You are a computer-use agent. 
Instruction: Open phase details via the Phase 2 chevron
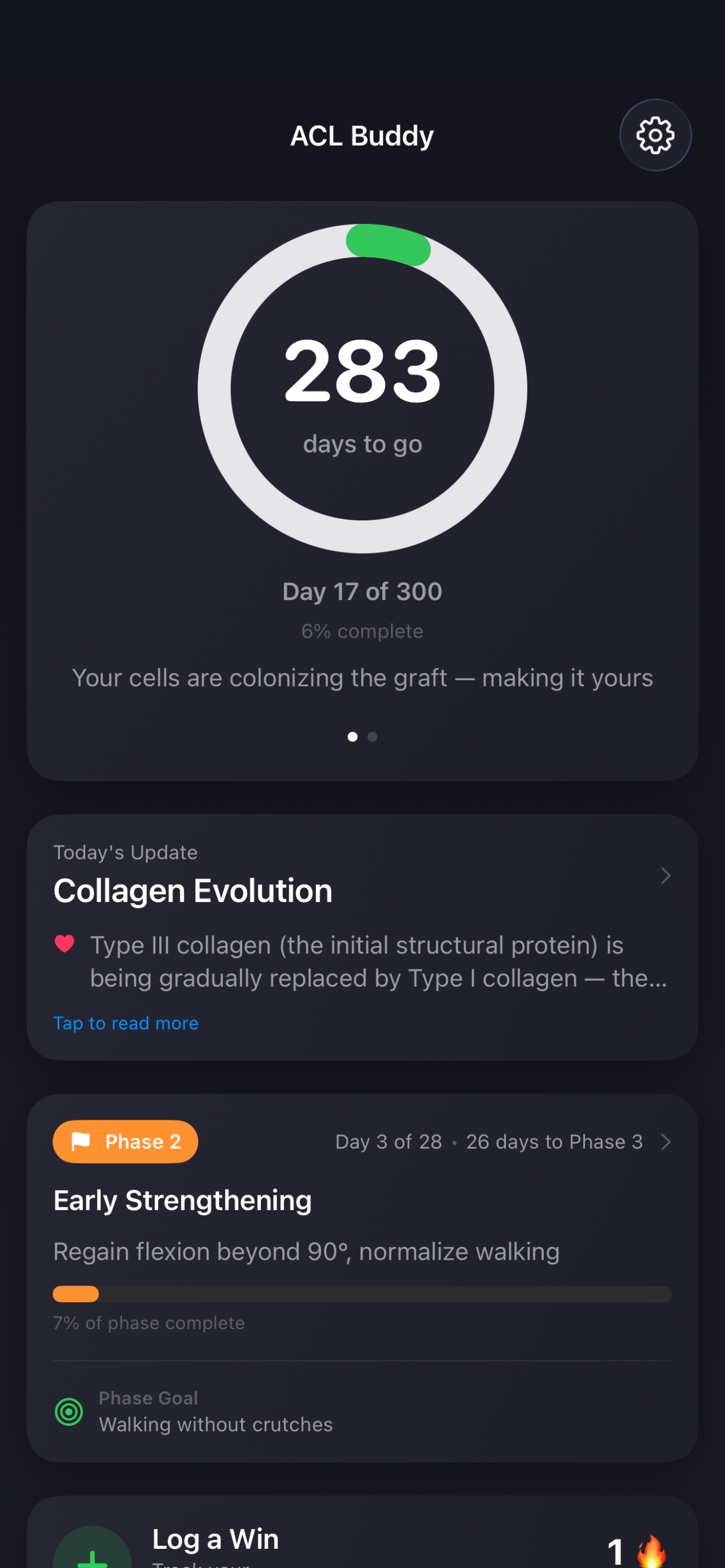pyautogui.click(x=665, y=1142)
